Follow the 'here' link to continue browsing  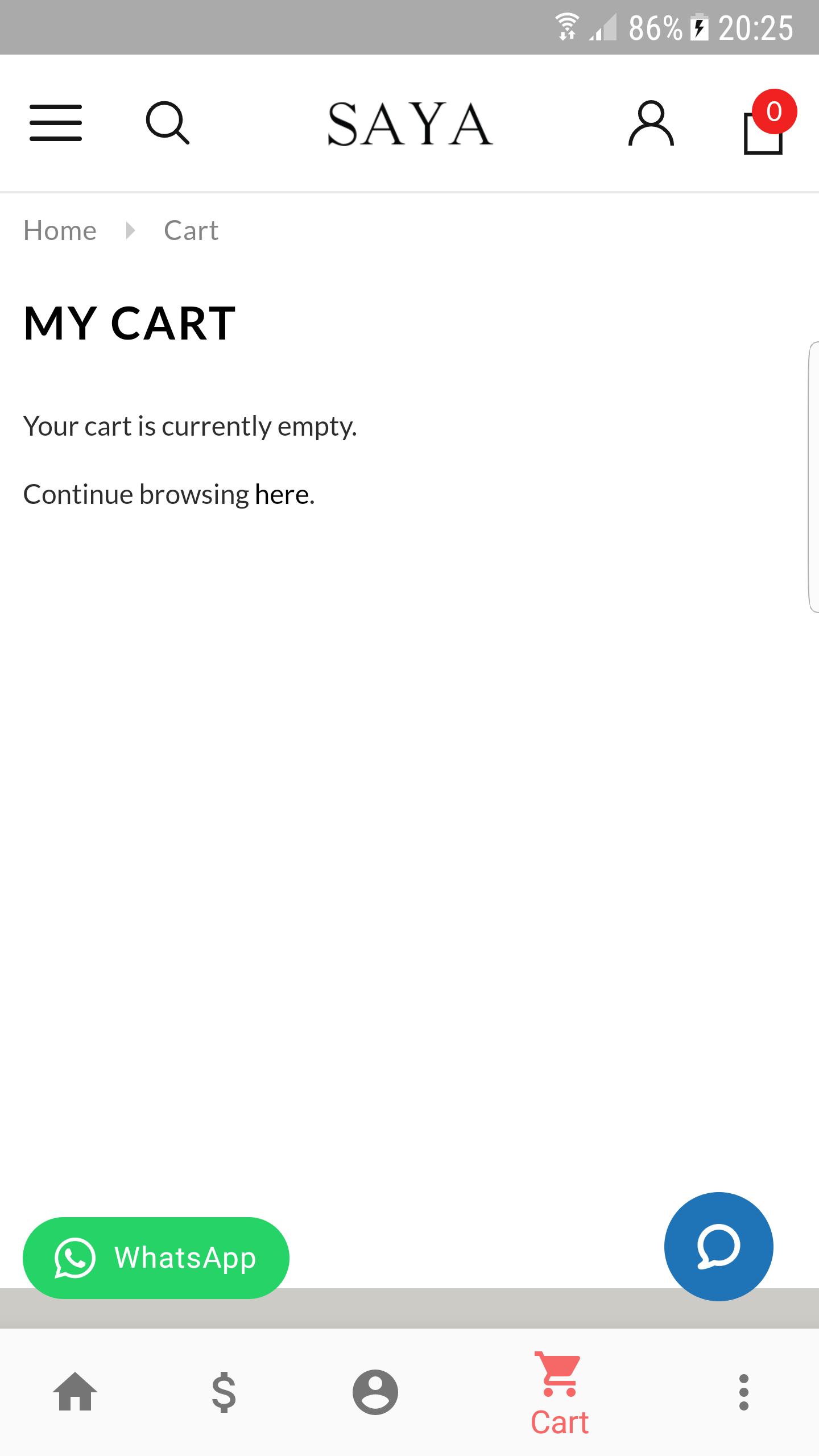[282, 494]
